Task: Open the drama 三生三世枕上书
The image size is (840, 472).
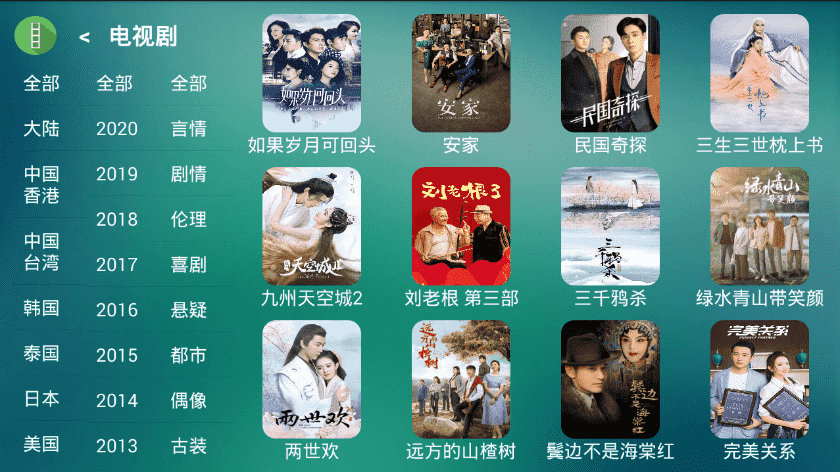Action: pyautogui.click(x=759, y=73)
